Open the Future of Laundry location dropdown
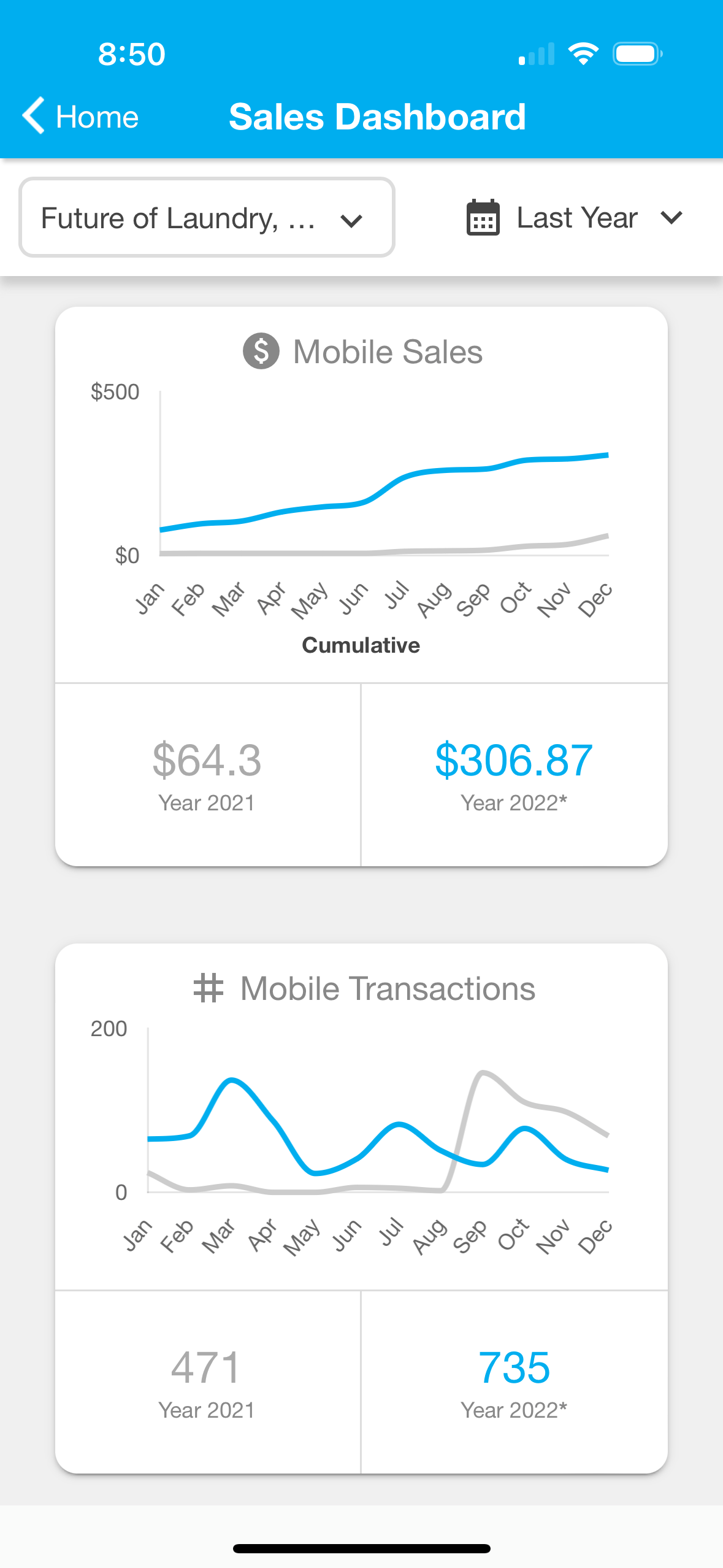This screenshot has height=1568, width=723. (206, 217)
